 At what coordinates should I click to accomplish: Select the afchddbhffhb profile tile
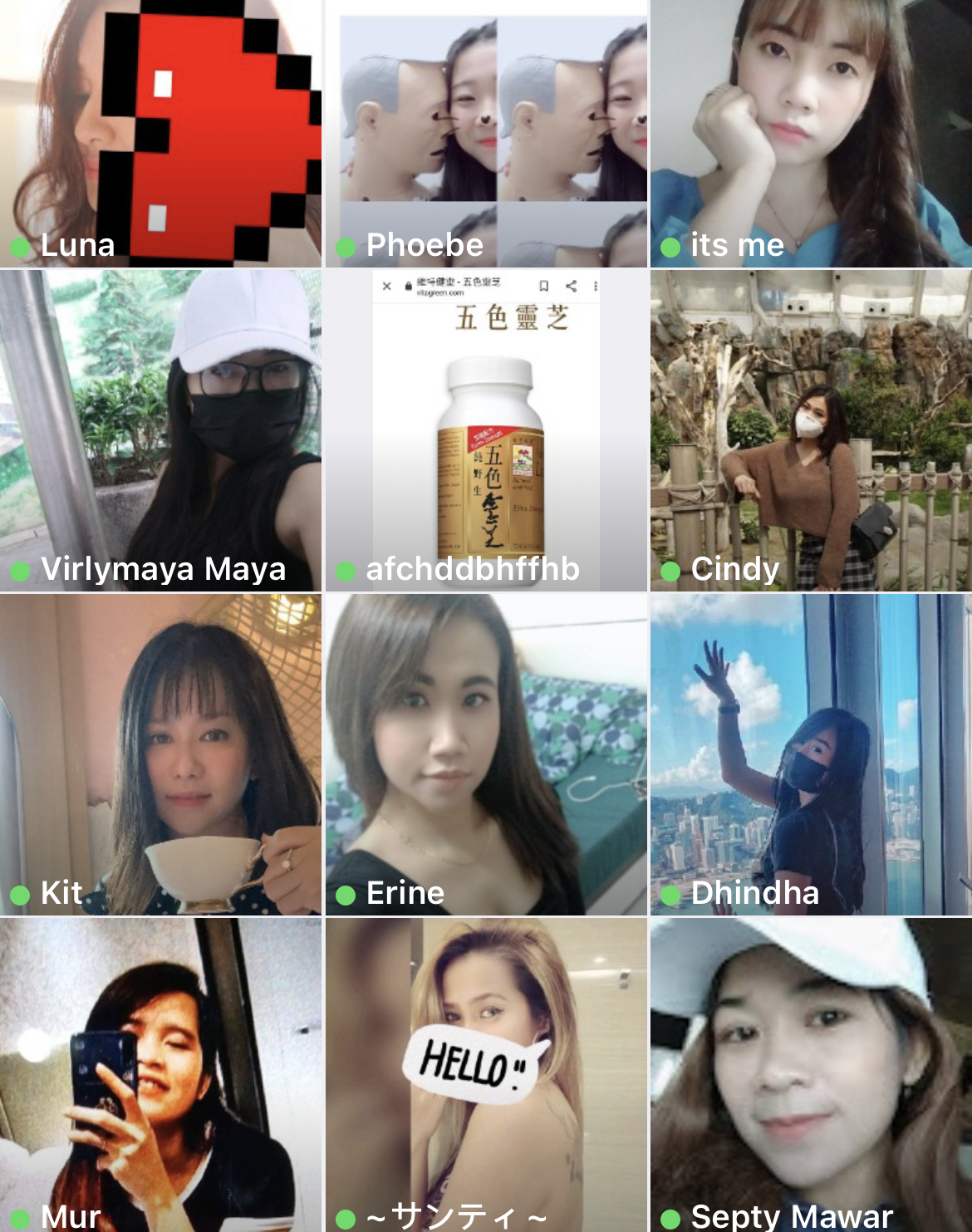click(486, 429)
